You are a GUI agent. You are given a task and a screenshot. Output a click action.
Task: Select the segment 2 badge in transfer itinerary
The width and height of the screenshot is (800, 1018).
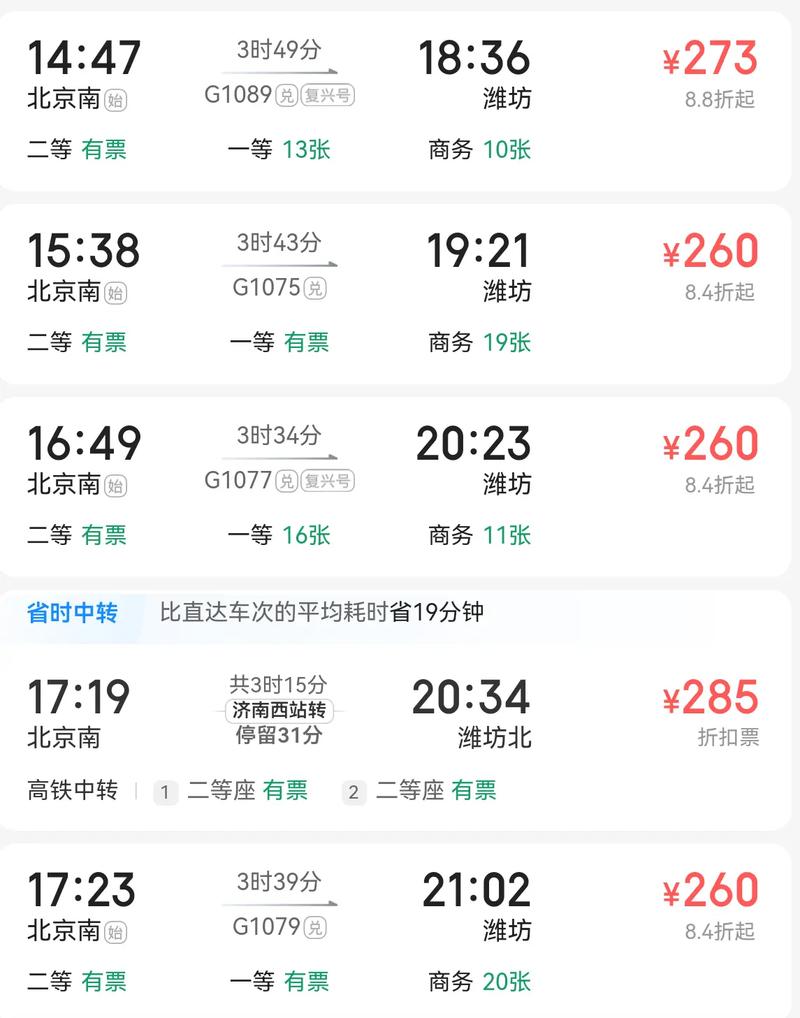353,790
